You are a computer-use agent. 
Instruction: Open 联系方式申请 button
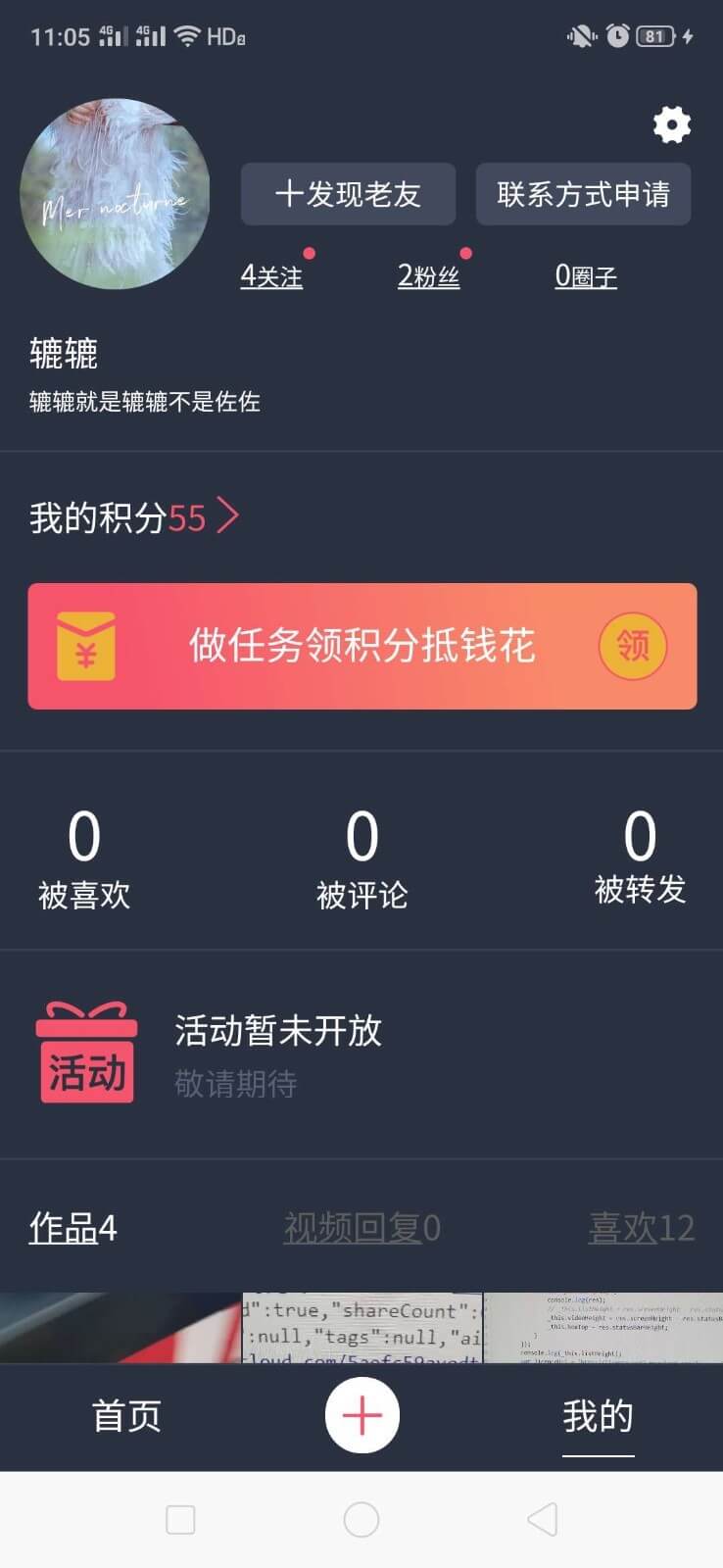click(x=583, y=194)
